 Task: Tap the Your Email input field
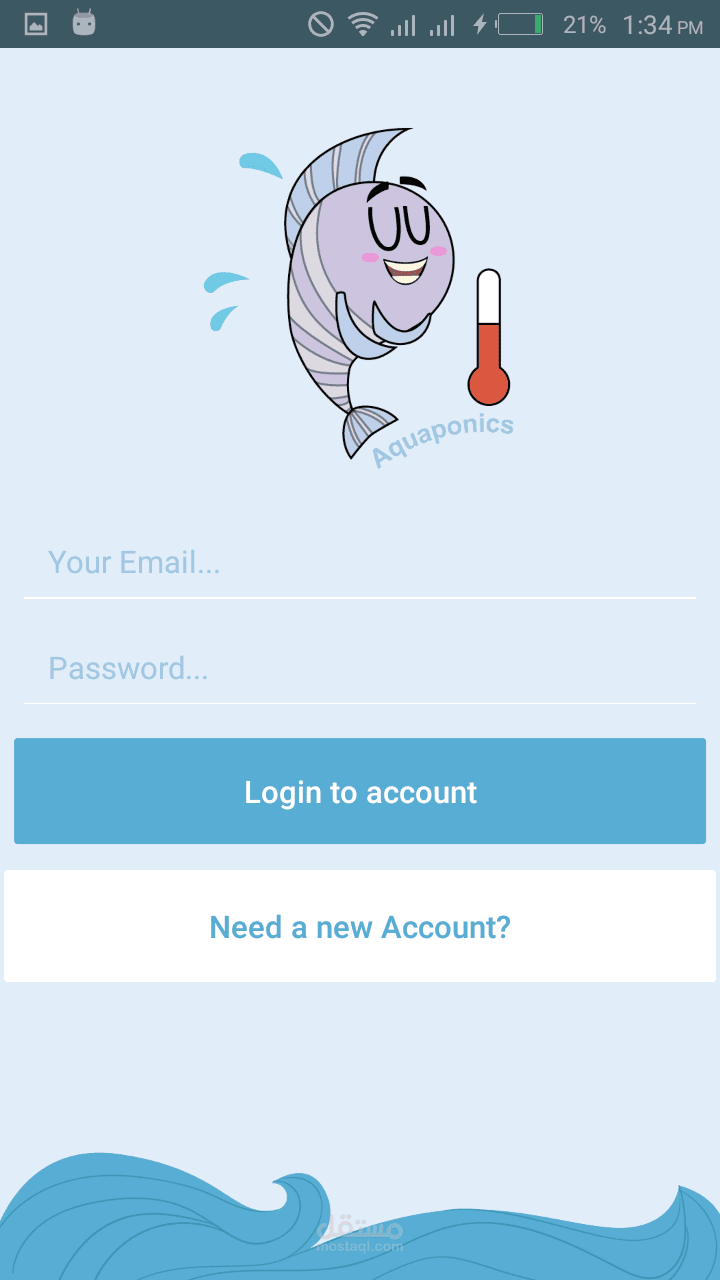360,563
